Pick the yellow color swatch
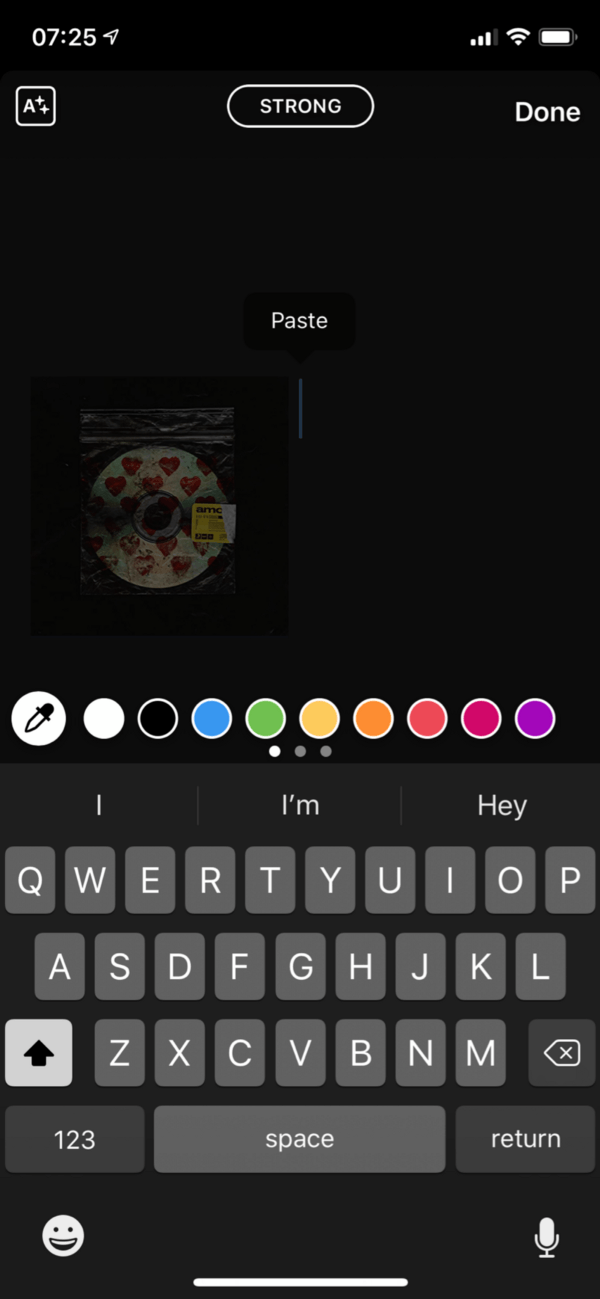The image size is (600, 1299). pos(320,718)
